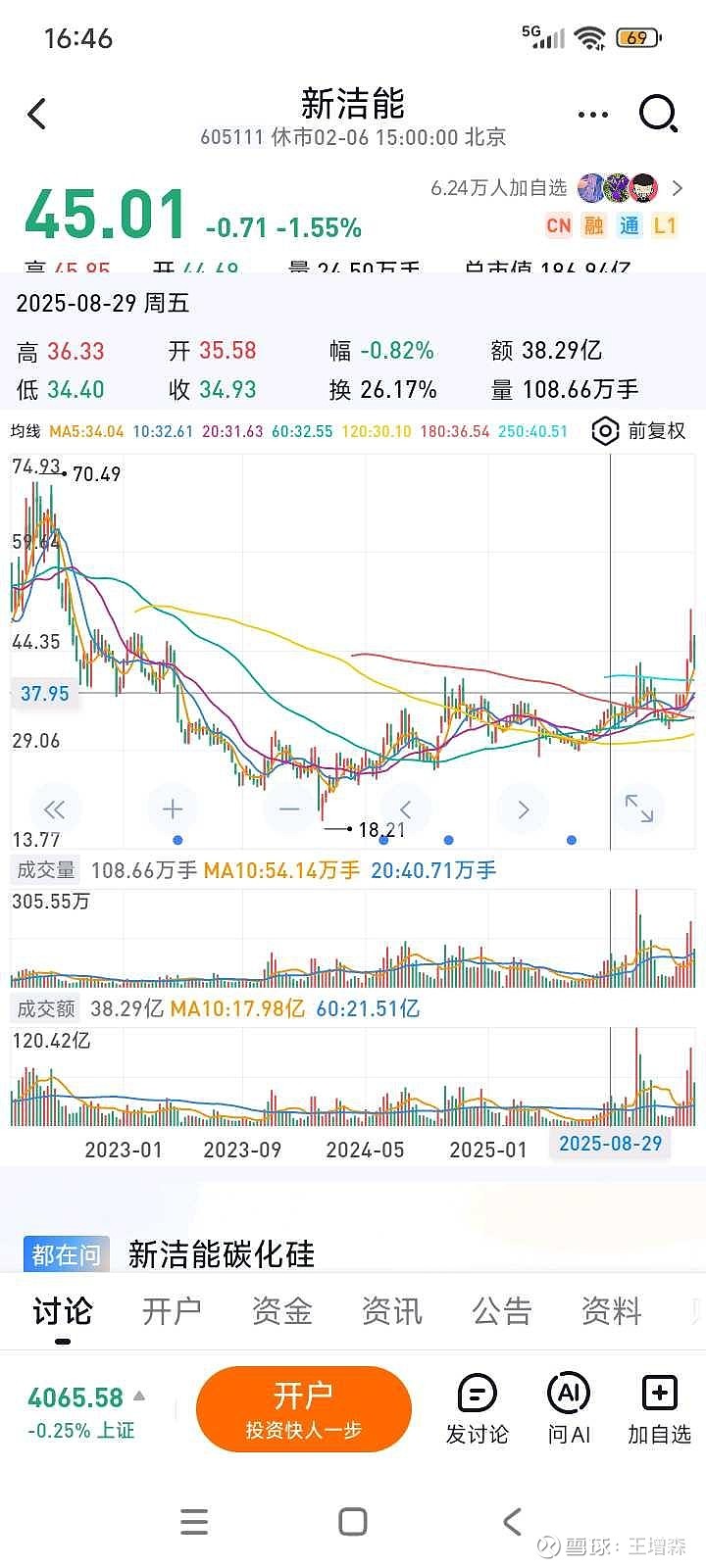This screenshot has height=1568, width=706.
Task: Open search with the magnifier icon
Action: [x=658, y=114]
